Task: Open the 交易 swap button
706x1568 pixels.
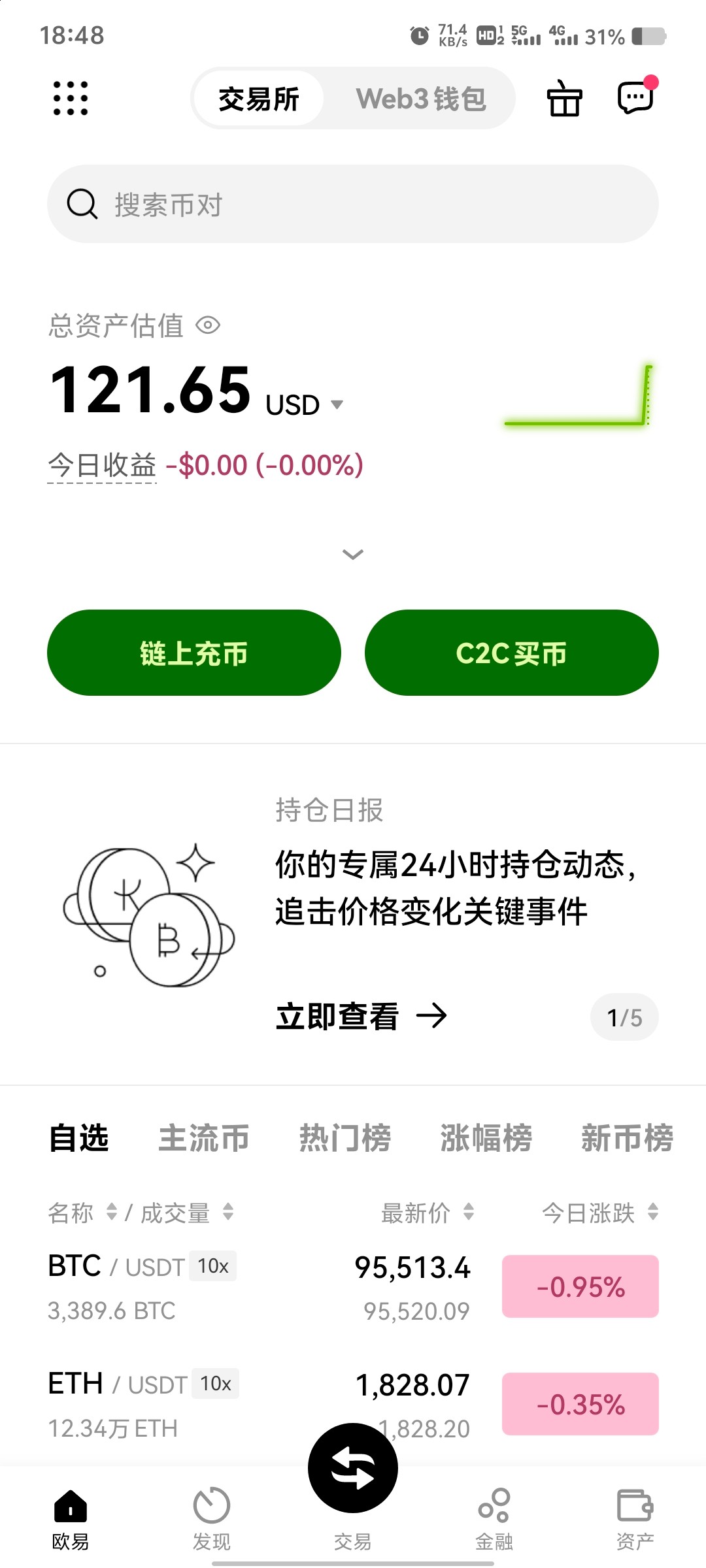Action: pos(353,1469)
